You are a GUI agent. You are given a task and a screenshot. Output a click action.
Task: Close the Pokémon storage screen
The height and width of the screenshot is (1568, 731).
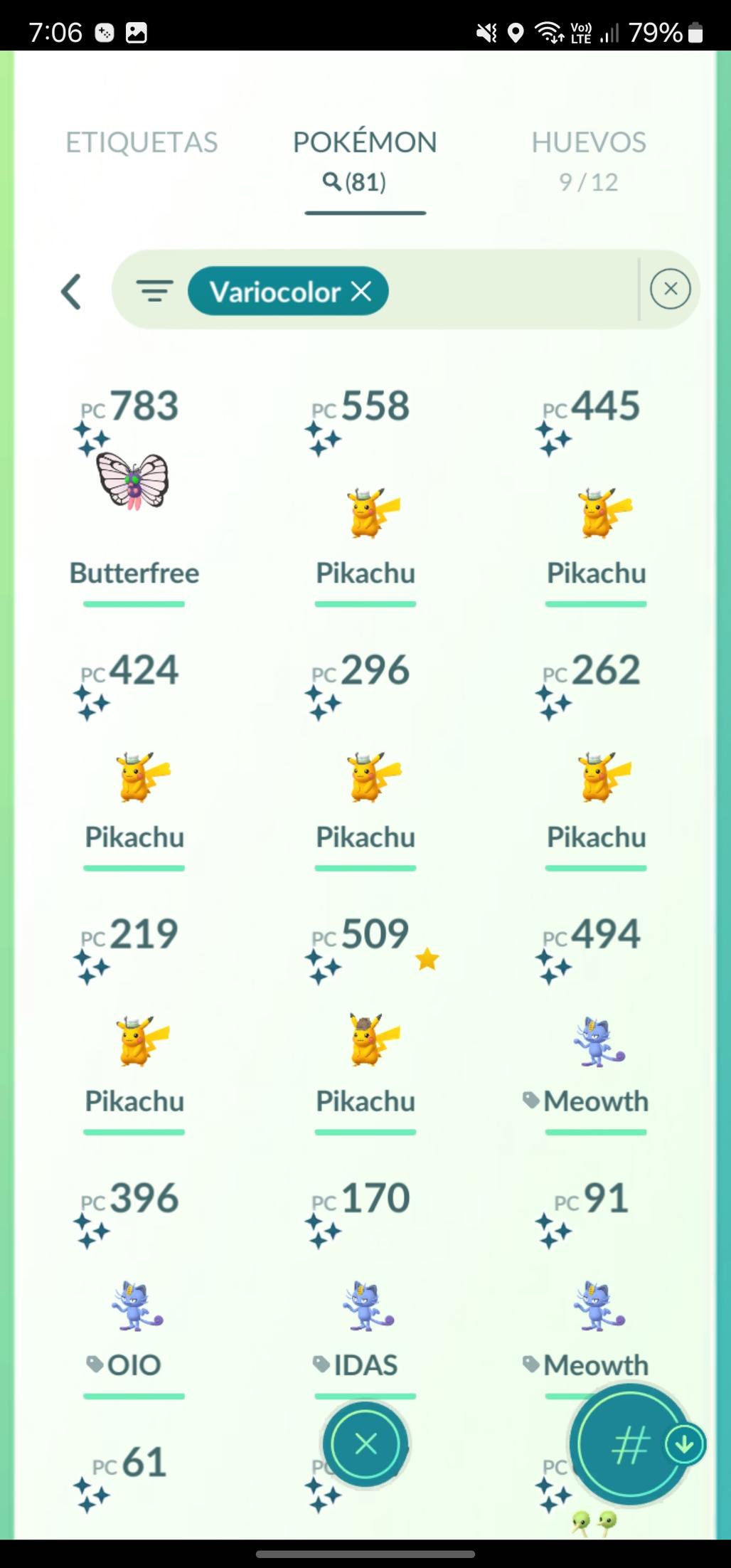(365, 1443)
